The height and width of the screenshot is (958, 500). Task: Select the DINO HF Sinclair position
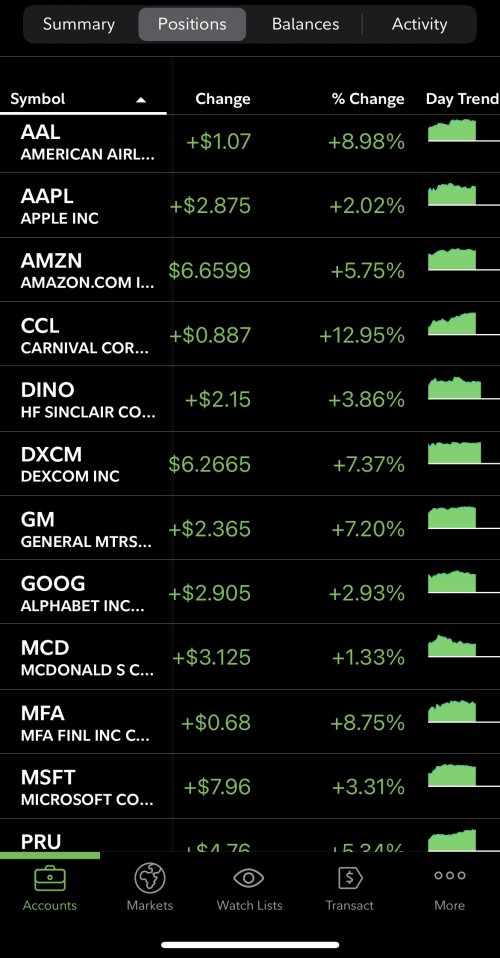tap(250, 400)
